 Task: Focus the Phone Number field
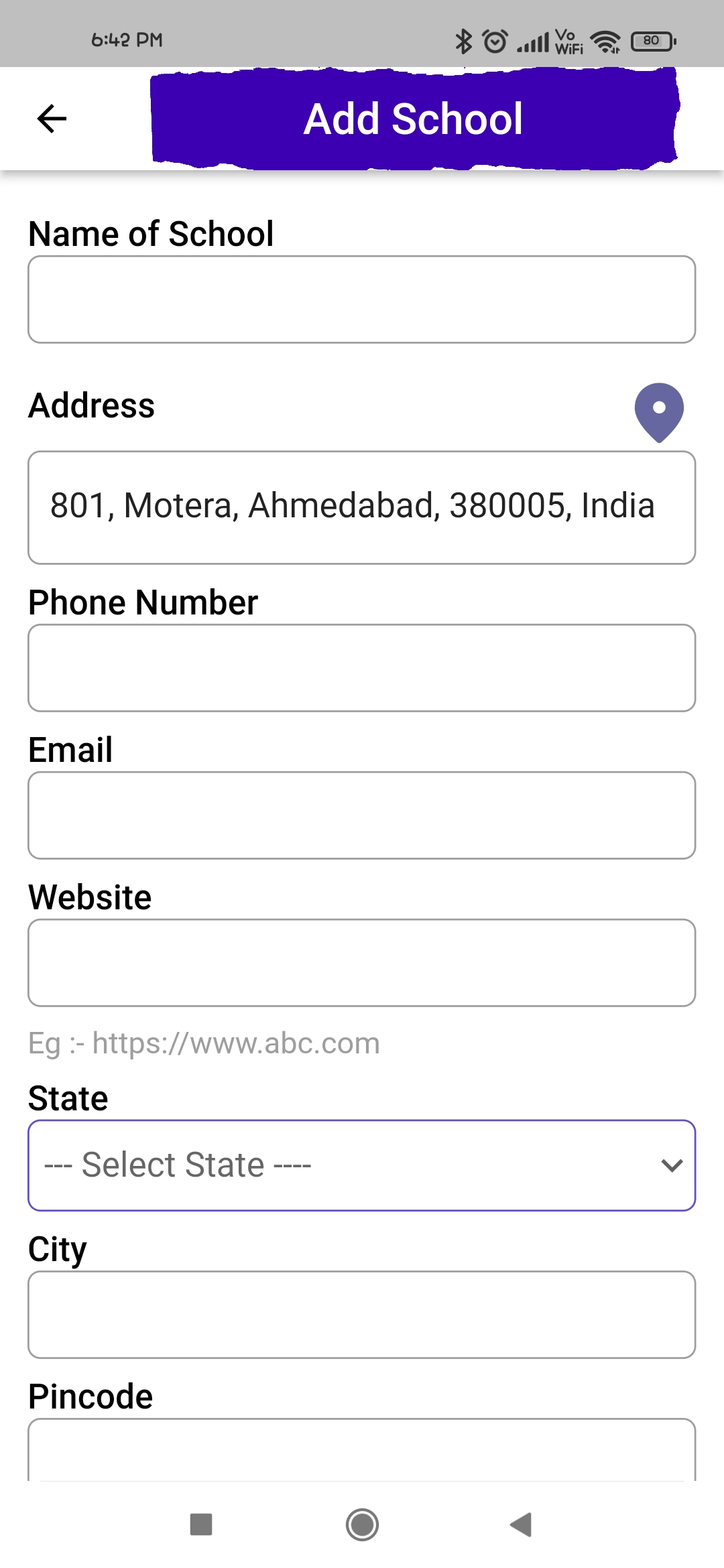[x=361, y=668]
